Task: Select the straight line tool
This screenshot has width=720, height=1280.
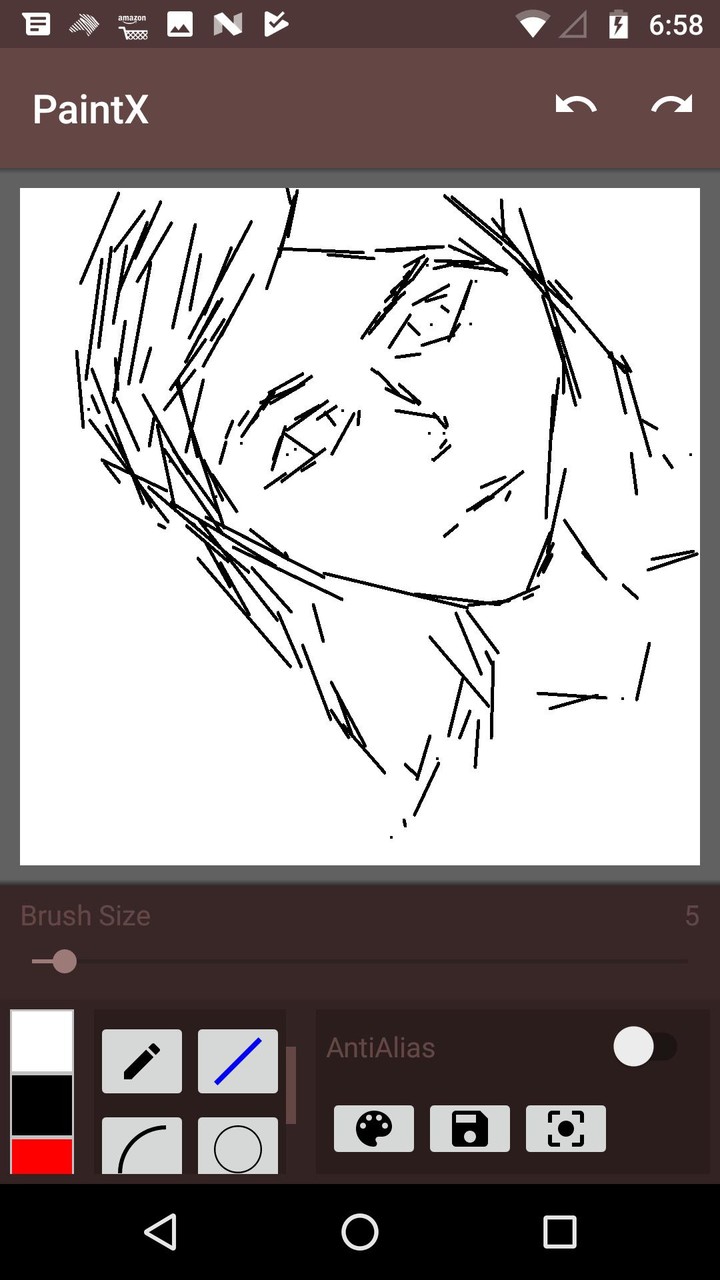Action: (x=238, y=1061)
